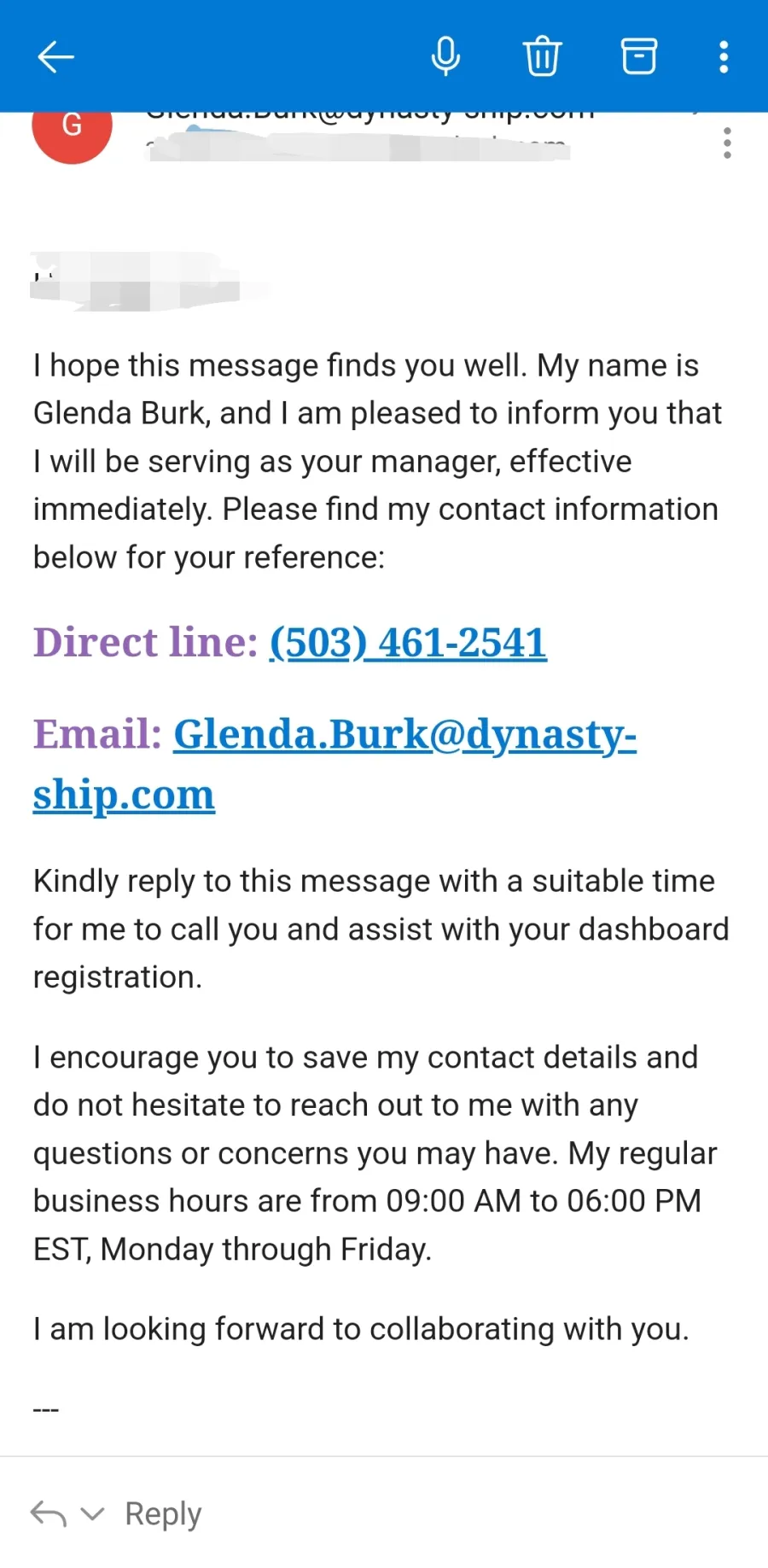
Task: Tap the microphone icon in the toolbar
Action: click(x=445, y=57)
